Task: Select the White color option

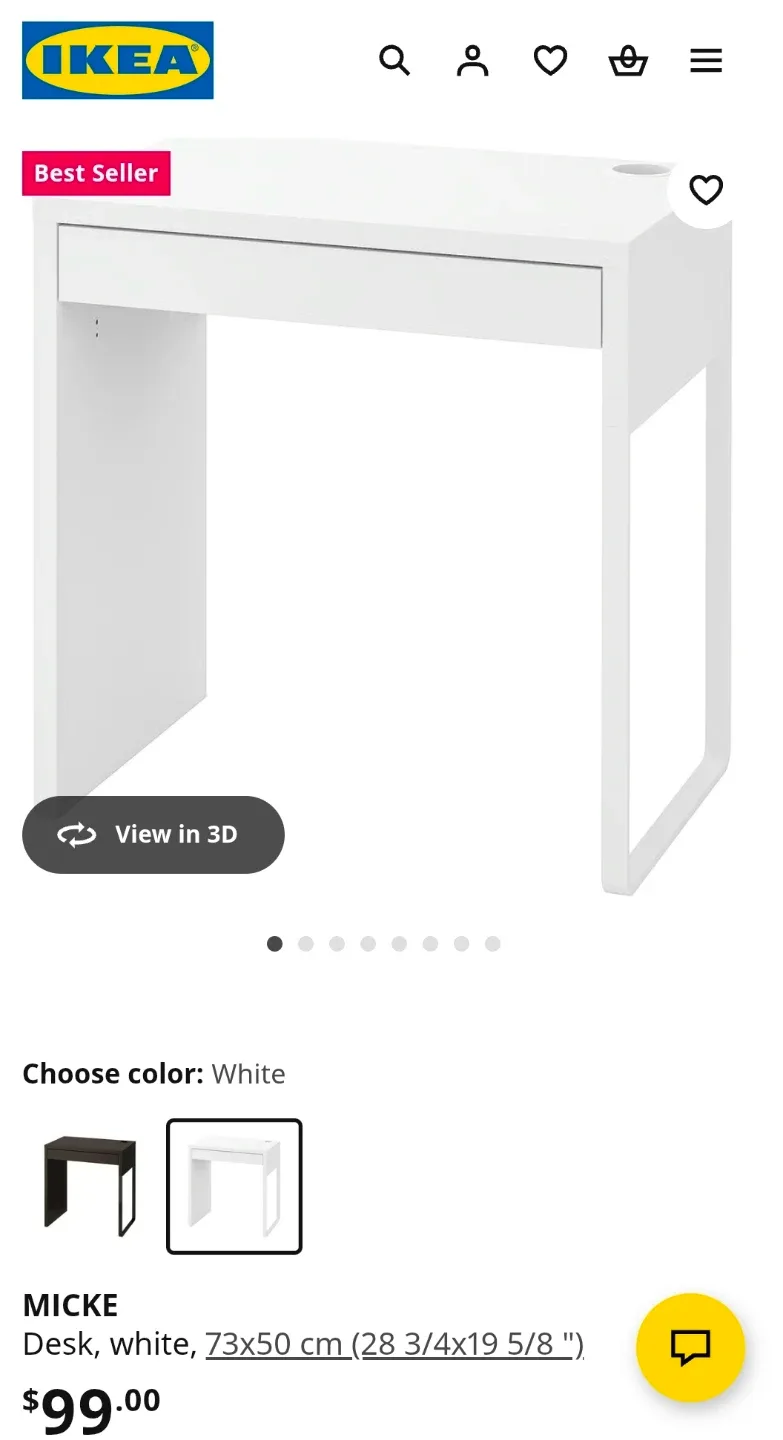Action: [233, 1186]
